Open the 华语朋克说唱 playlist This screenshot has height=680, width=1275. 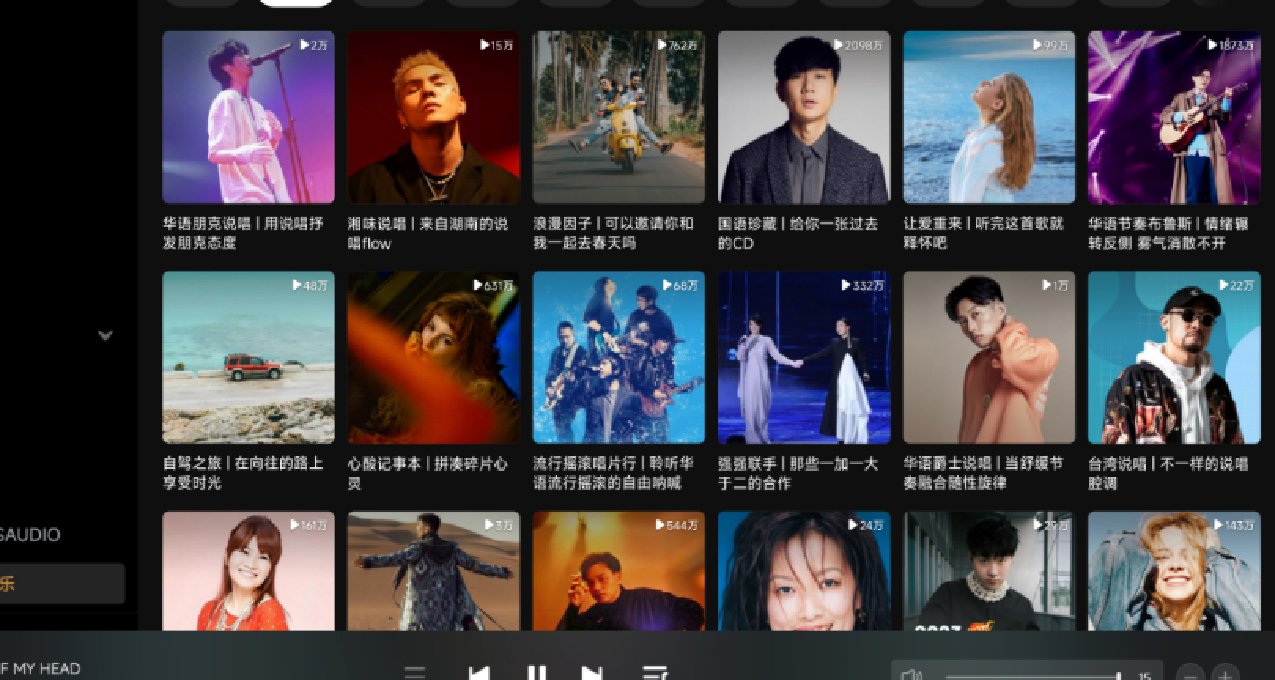248,117
